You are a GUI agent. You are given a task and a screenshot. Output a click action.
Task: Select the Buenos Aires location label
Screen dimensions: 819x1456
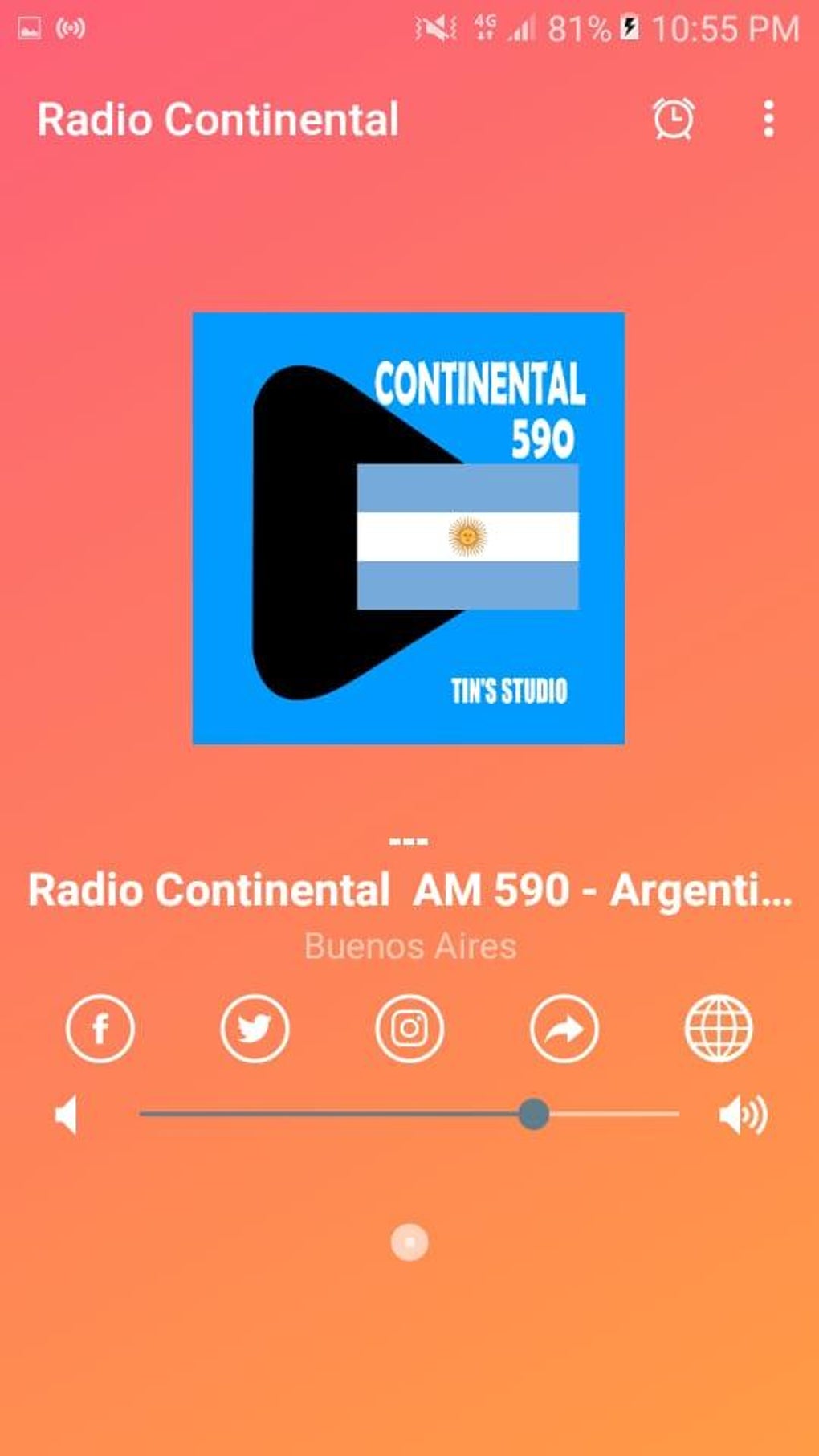pos(409,946)
